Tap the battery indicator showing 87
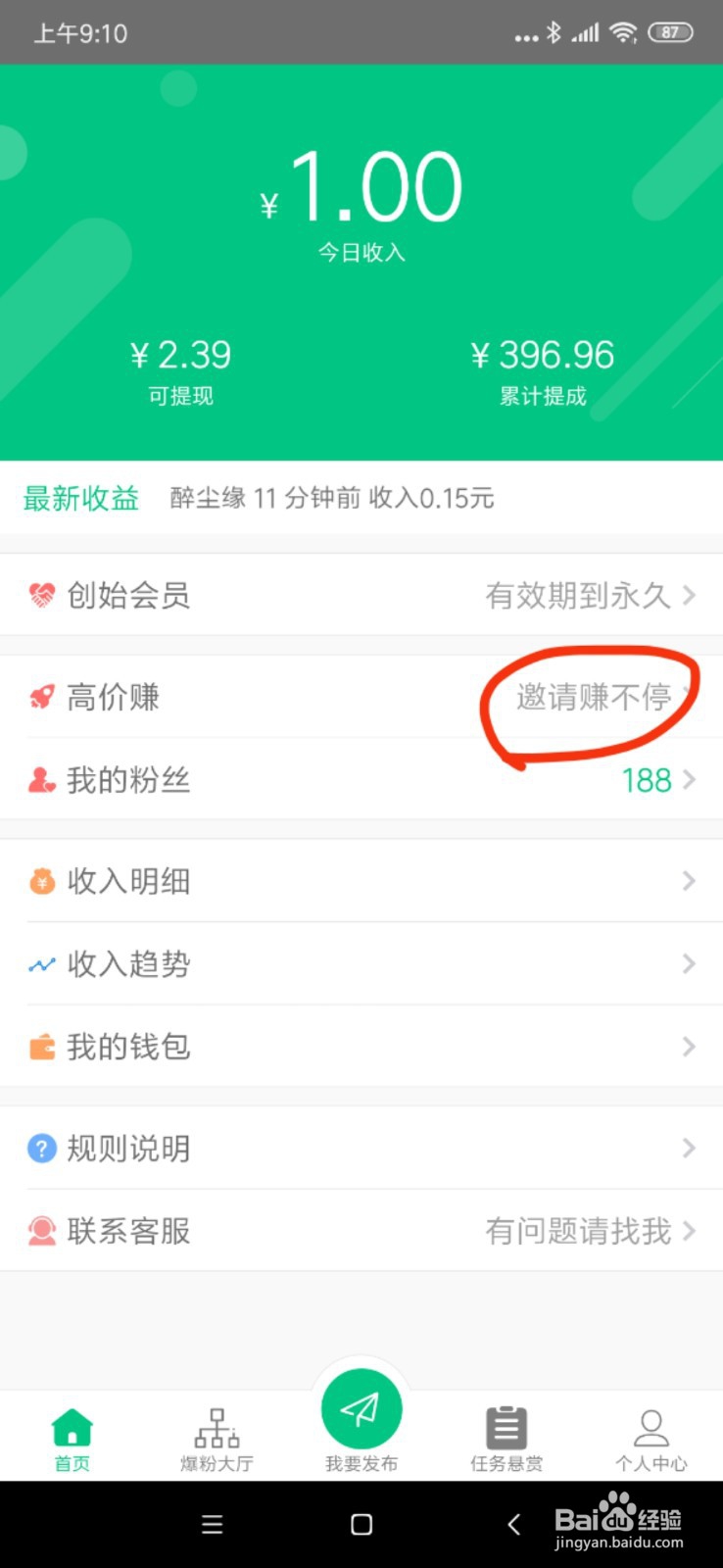Image resolution: width=723 pixels, height=1568 pixels. (x=672, y=31)
